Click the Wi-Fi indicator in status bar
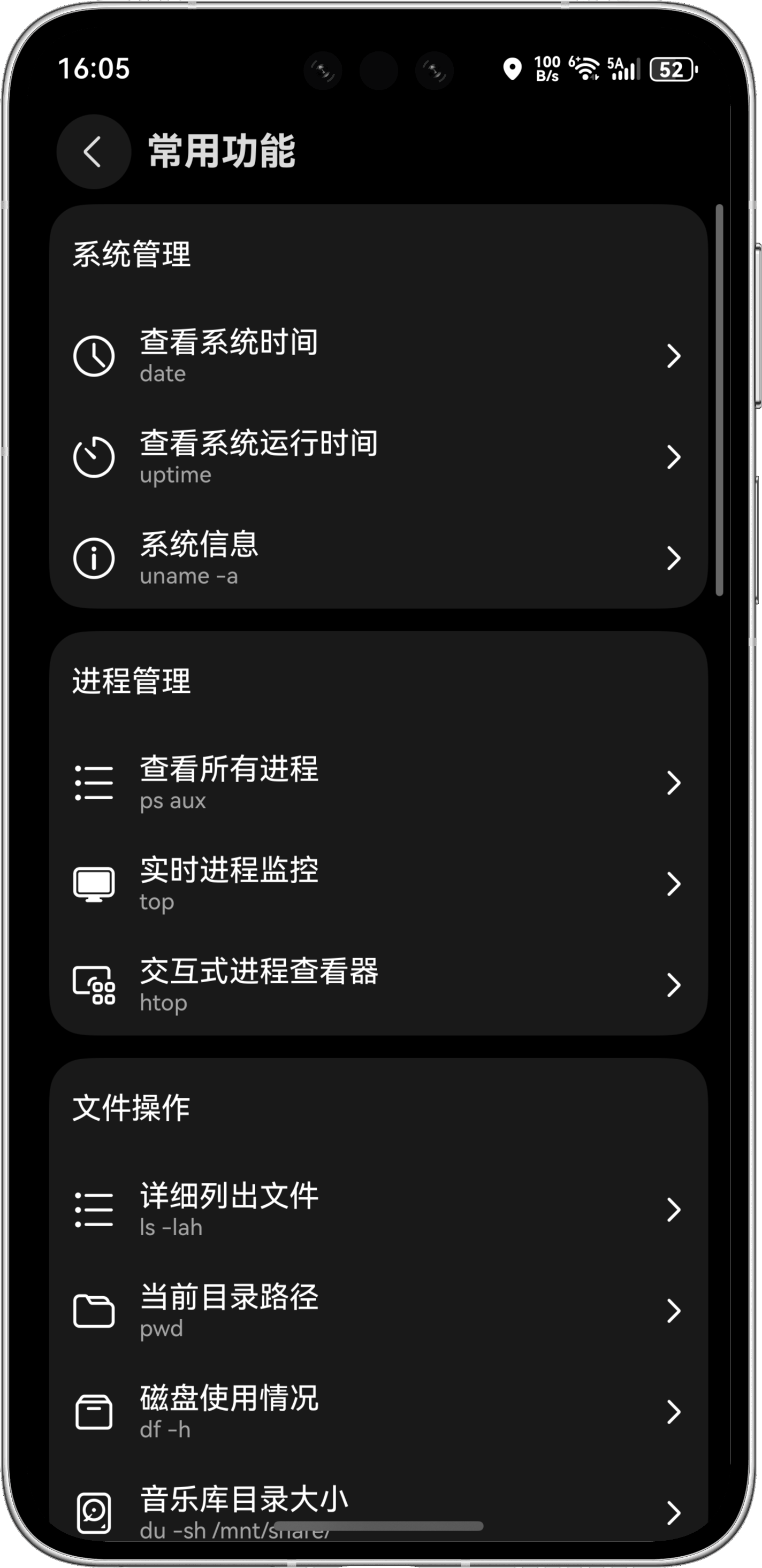Screen dimensions: 762x1568 tap(585, 69)
